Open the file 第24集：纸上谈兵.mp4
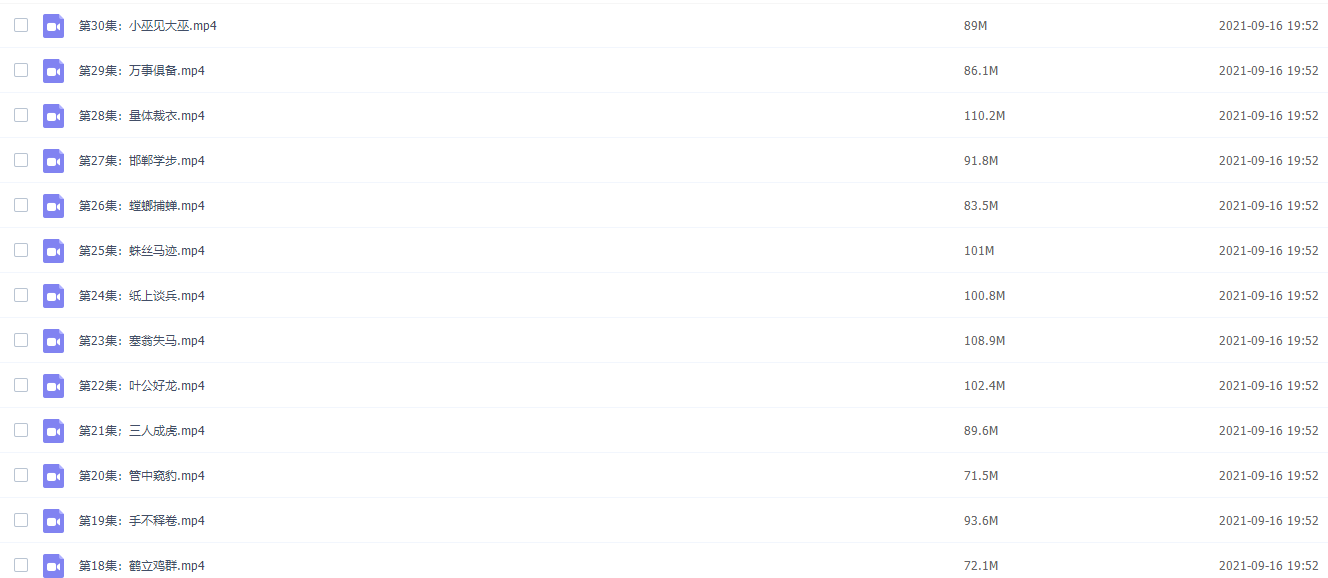 point(141,296)
